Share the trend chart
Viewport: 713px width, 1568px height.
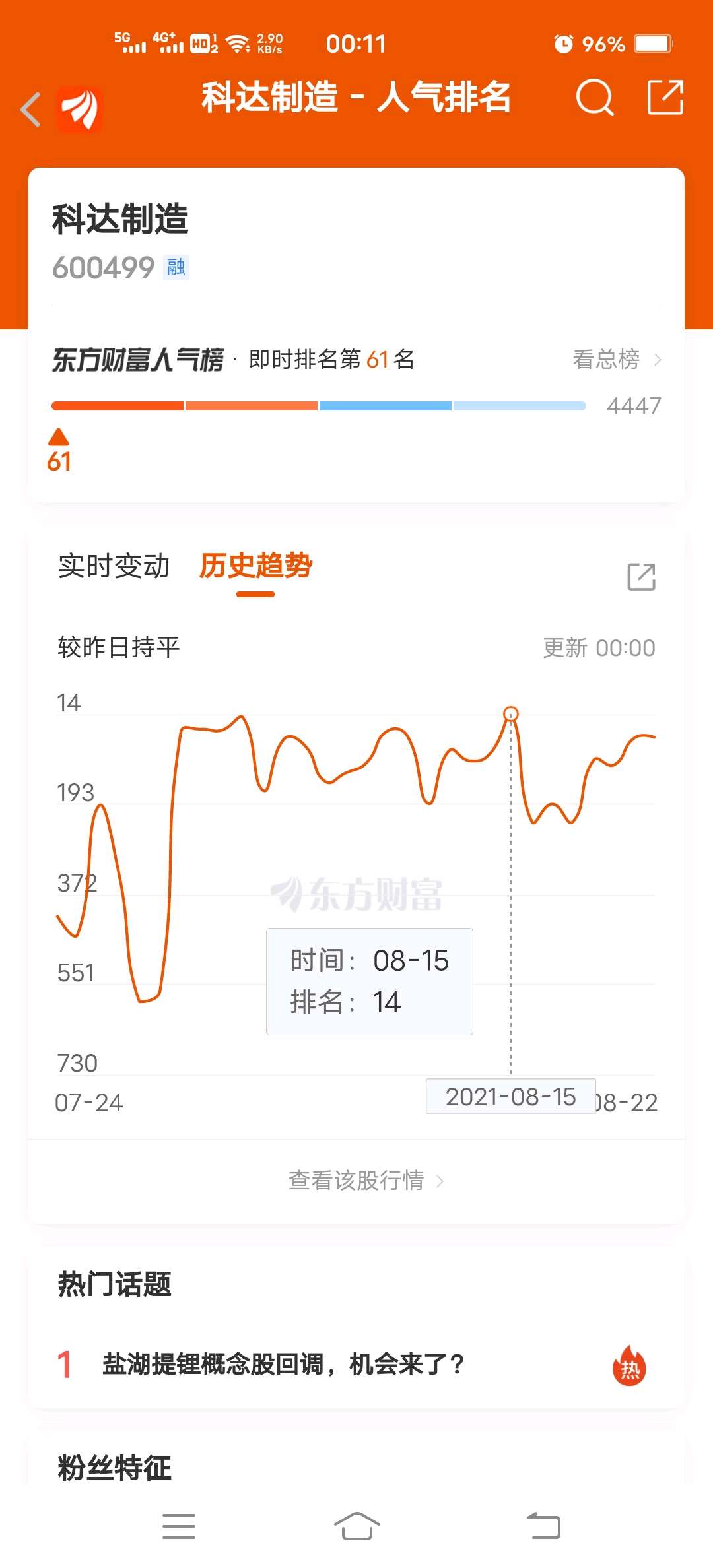pos(641,577)
